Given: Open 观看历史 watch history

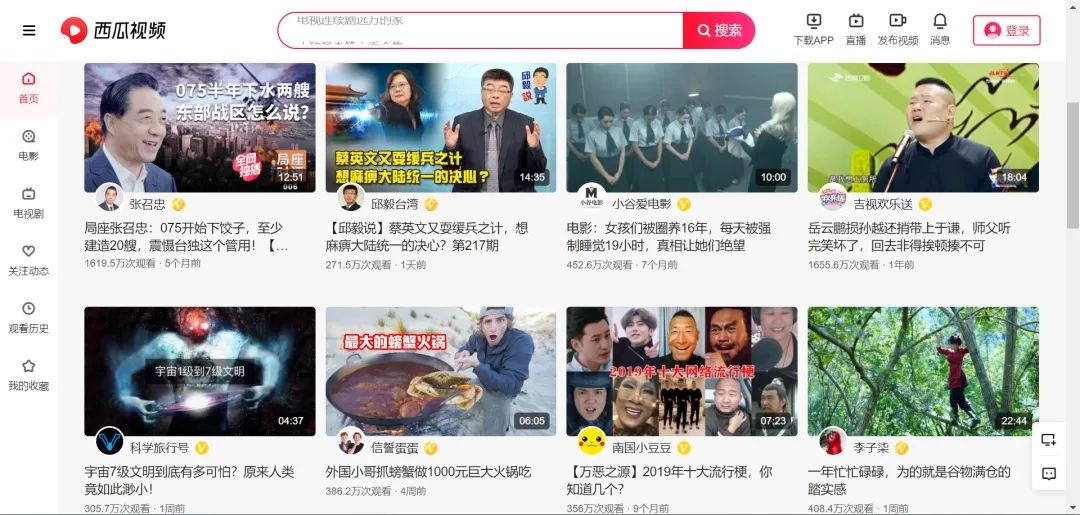Looking at the screenshot, I should [x=28, y=317].
